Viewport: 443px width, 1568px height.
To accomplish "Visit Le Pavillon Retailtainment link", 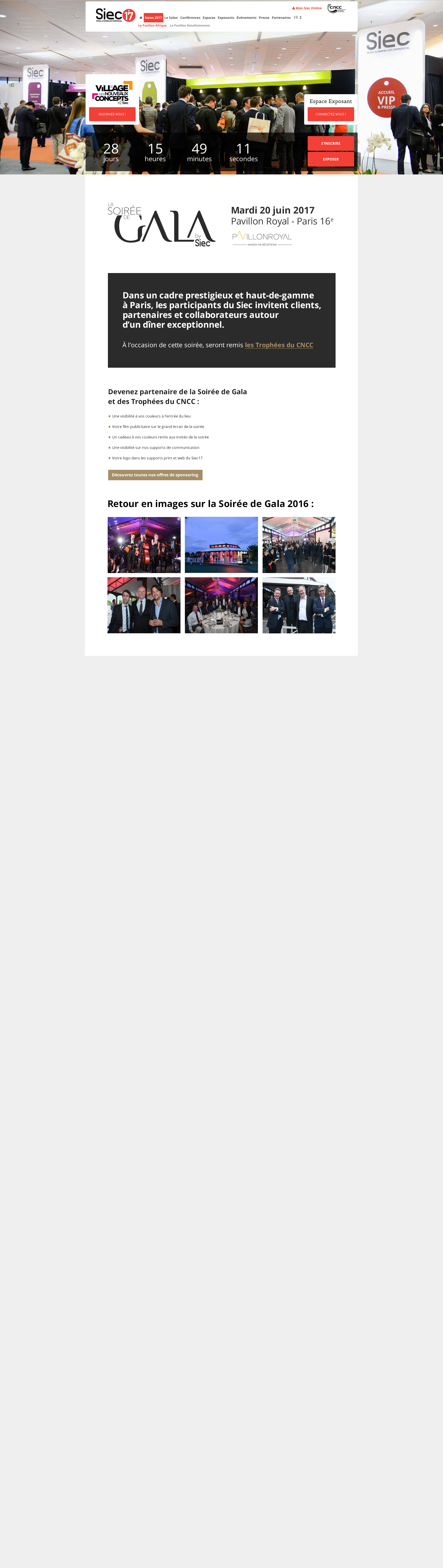I will click(x=190, y=26).
